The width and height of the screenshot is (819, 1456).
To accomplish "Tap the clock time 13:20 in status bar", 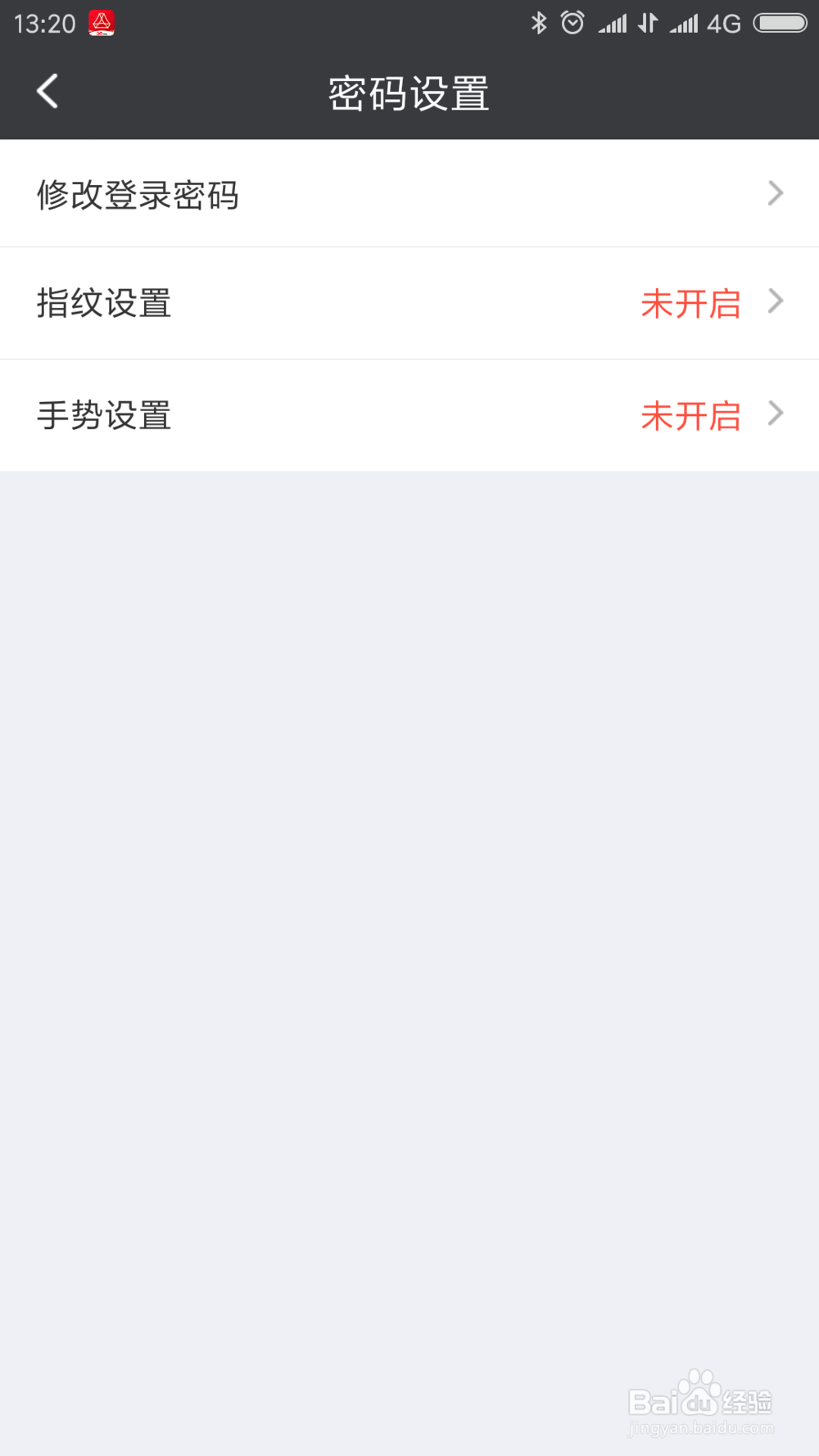I will coord(45,23).
